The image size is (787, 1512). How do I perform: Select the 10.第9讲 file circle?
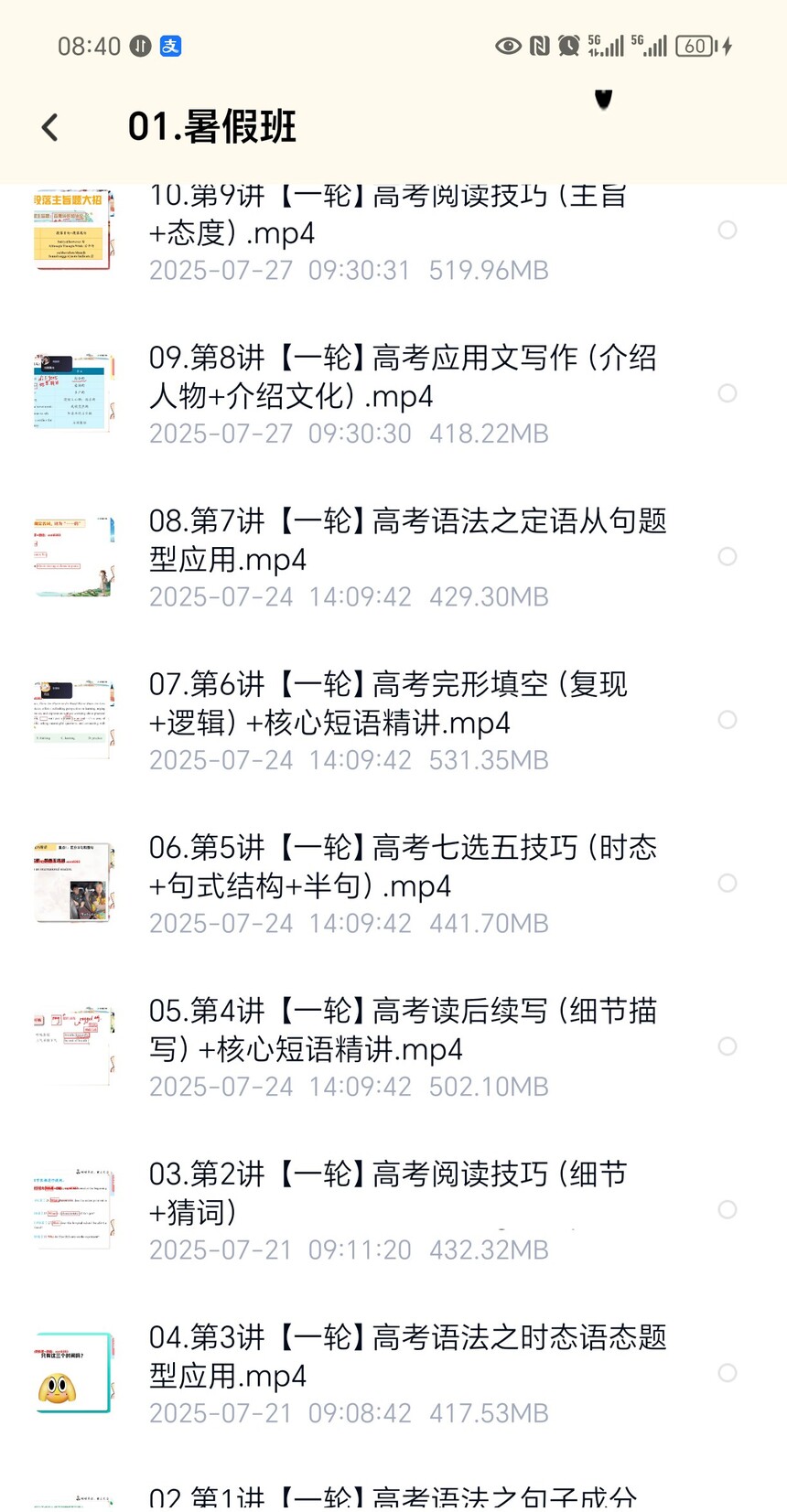[728, 230]
